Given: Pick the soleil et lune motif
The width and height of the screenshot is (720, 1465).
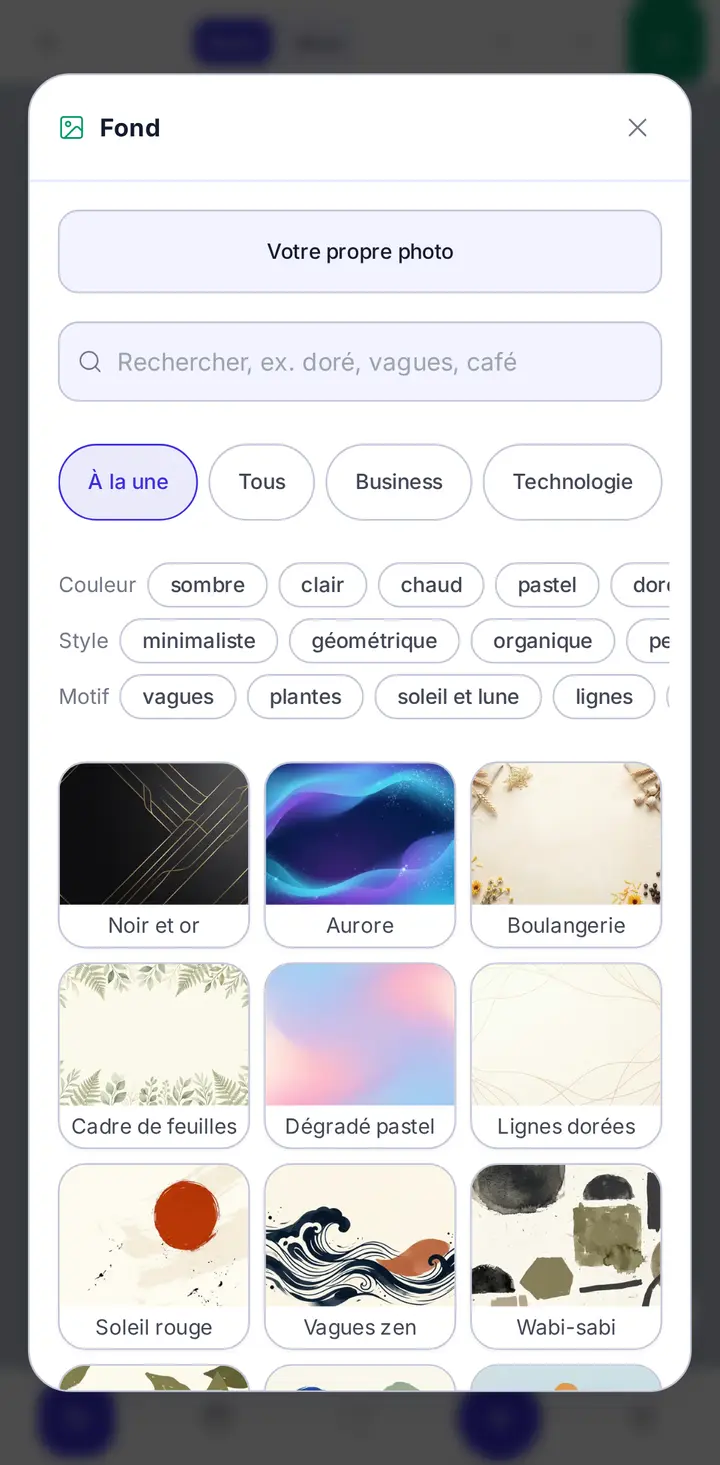Looking at the screenshot, I should point(458,697).
